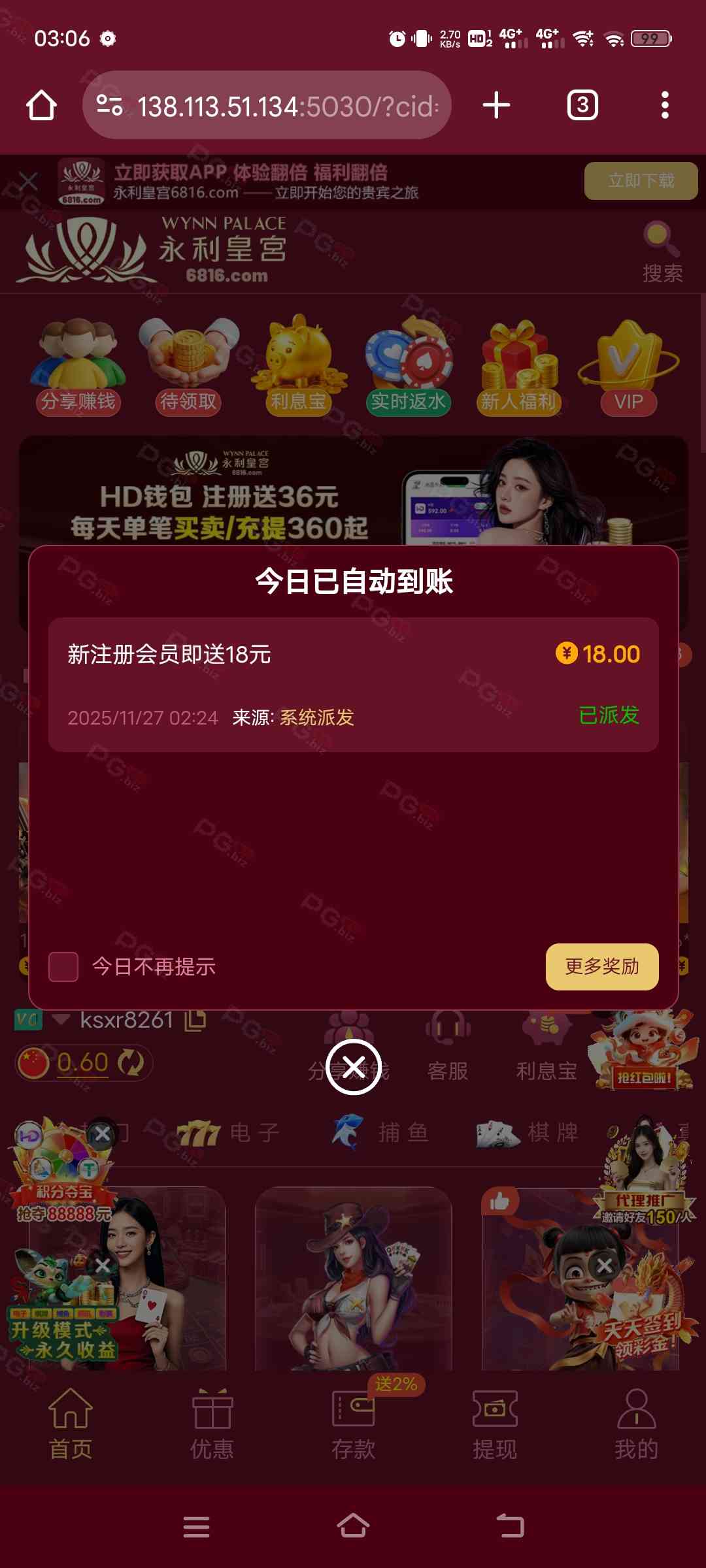706x1568 pixels.
Task: Open the tab switcher showing 3 tabs
Action: [x=582, y=105]
